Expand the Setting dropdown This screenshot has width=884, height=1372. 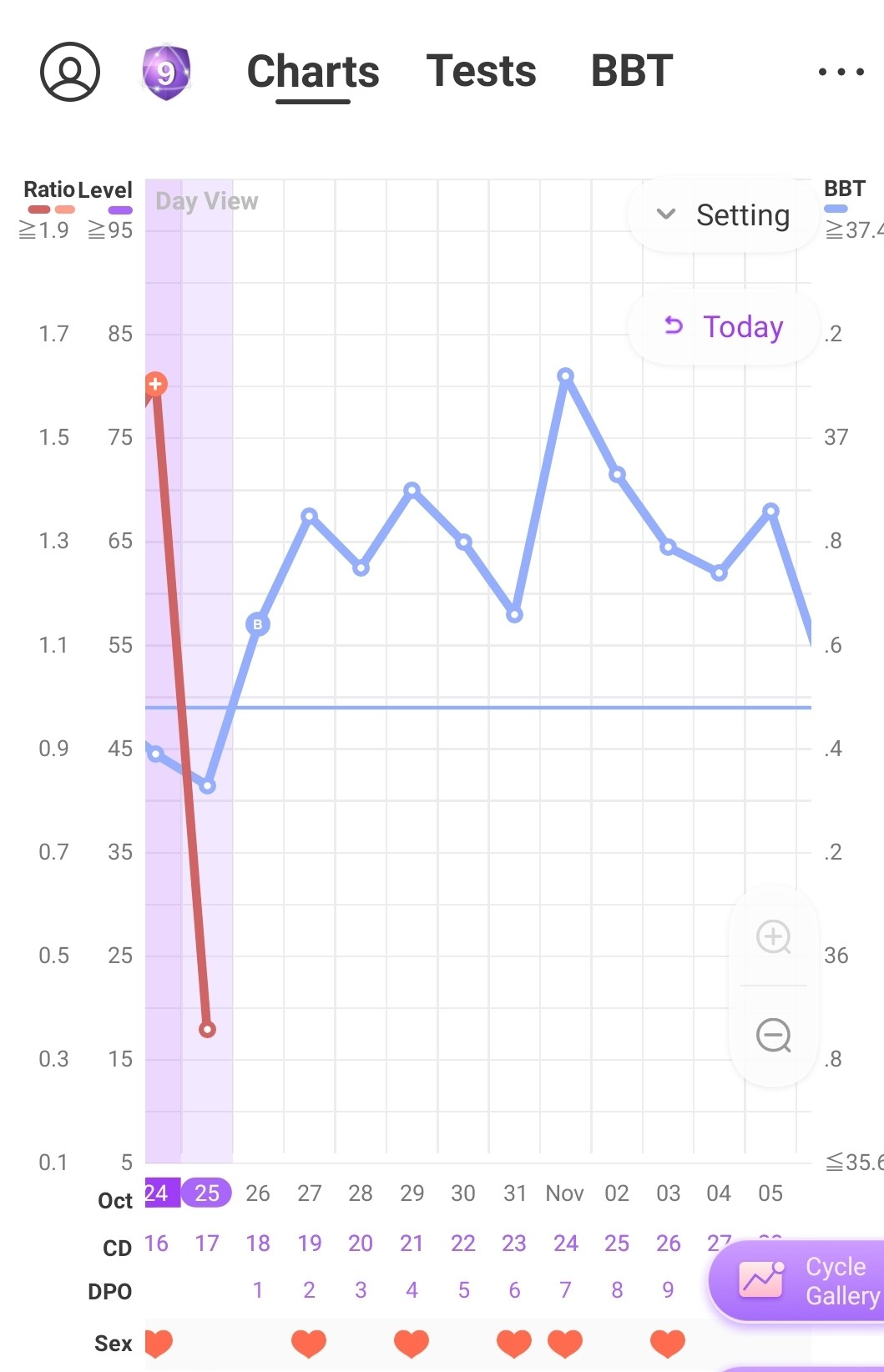(723, 215)
